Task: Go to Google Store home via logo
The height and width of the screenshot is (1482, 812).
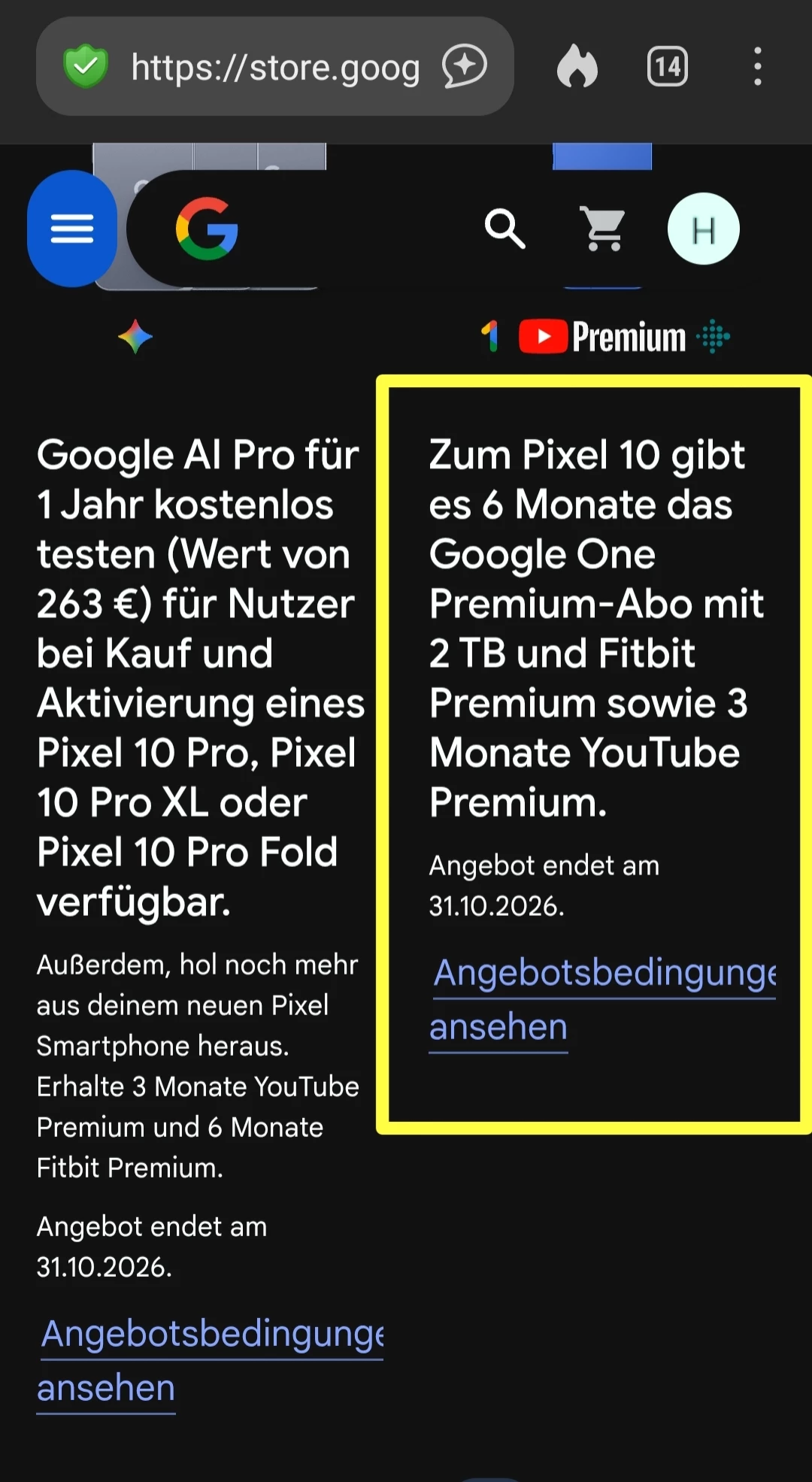Action: 207,229
